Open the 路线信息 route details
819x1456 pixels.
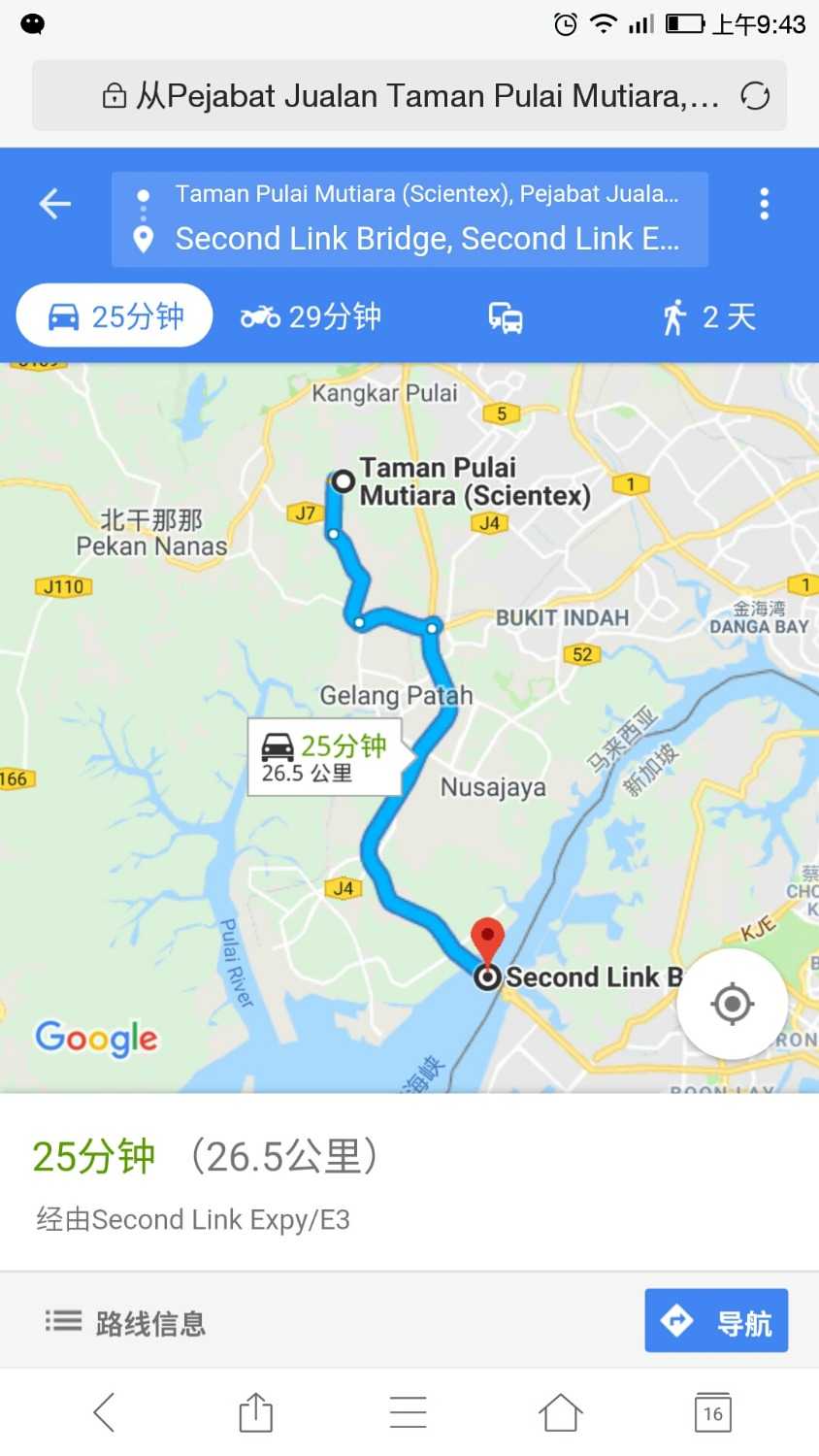126,1322
